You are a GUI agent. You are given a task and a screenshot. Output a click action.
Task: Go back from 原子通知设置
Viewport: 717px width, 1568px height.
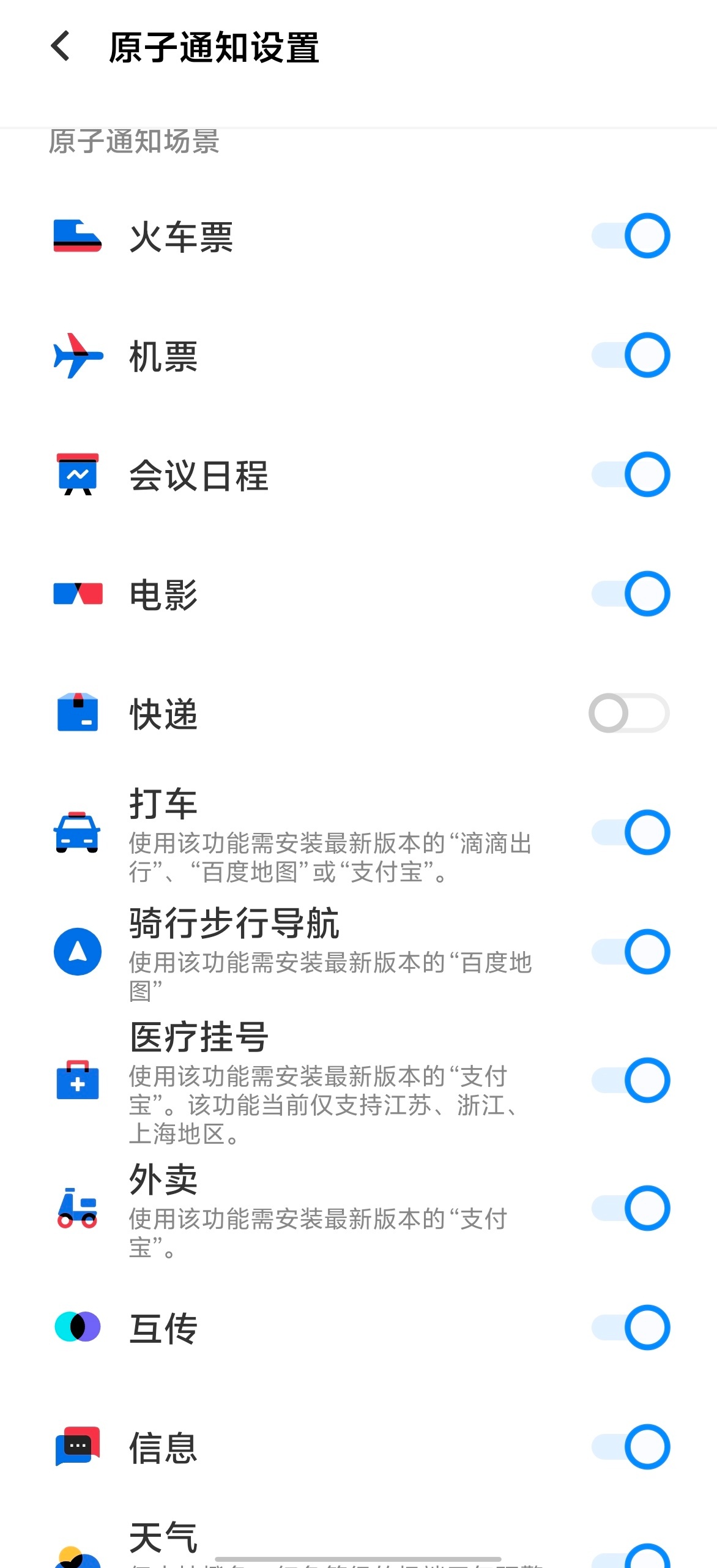pos(61,47)
